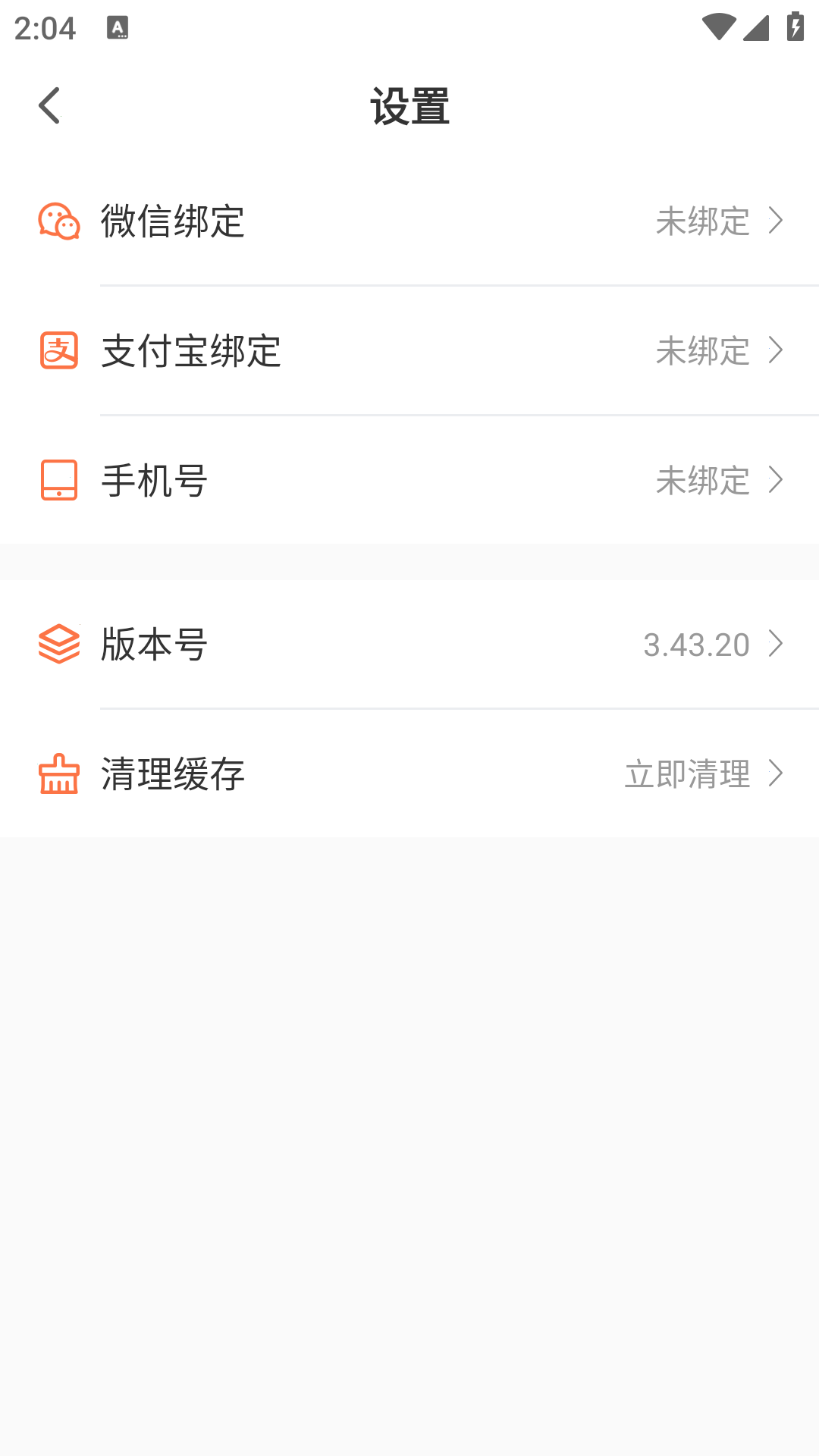Select the 手机号 menu entry
Screen dimensions: 819x1456
155,479
